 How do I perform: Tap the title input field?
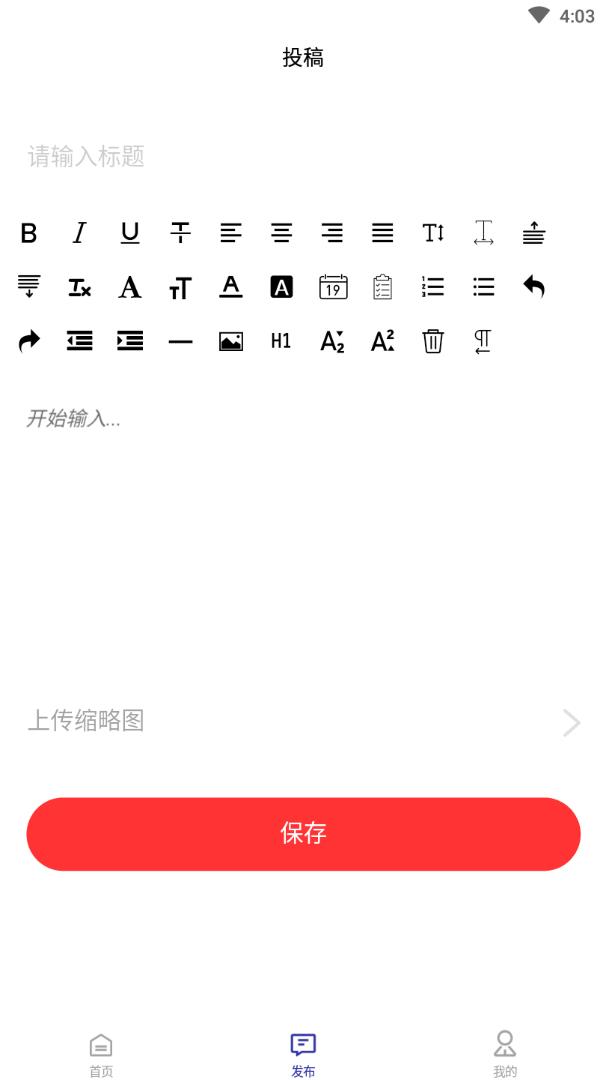point(300,156)
